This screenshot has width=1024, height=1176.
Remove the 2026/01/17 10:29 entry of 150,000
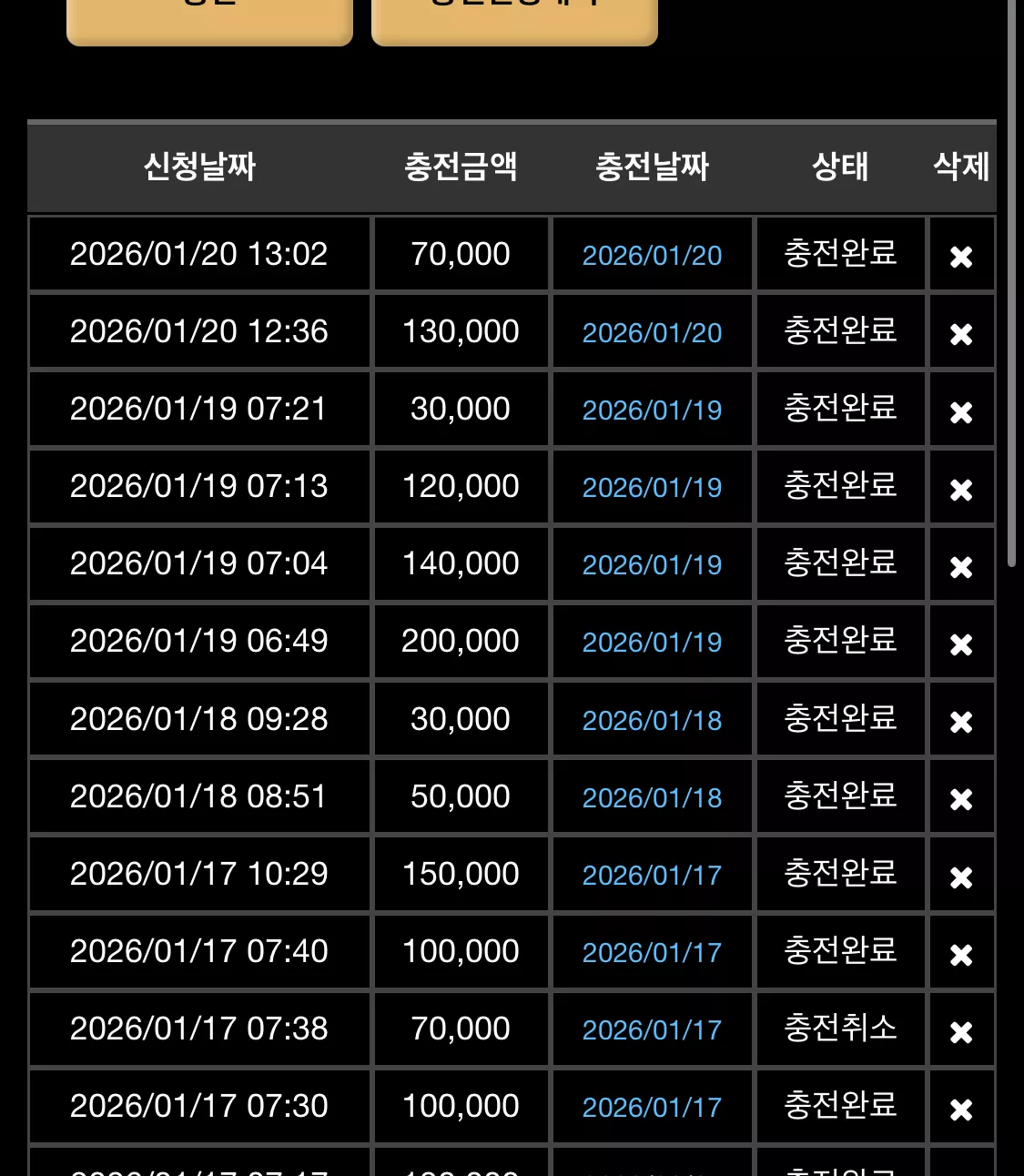point(961,878)
